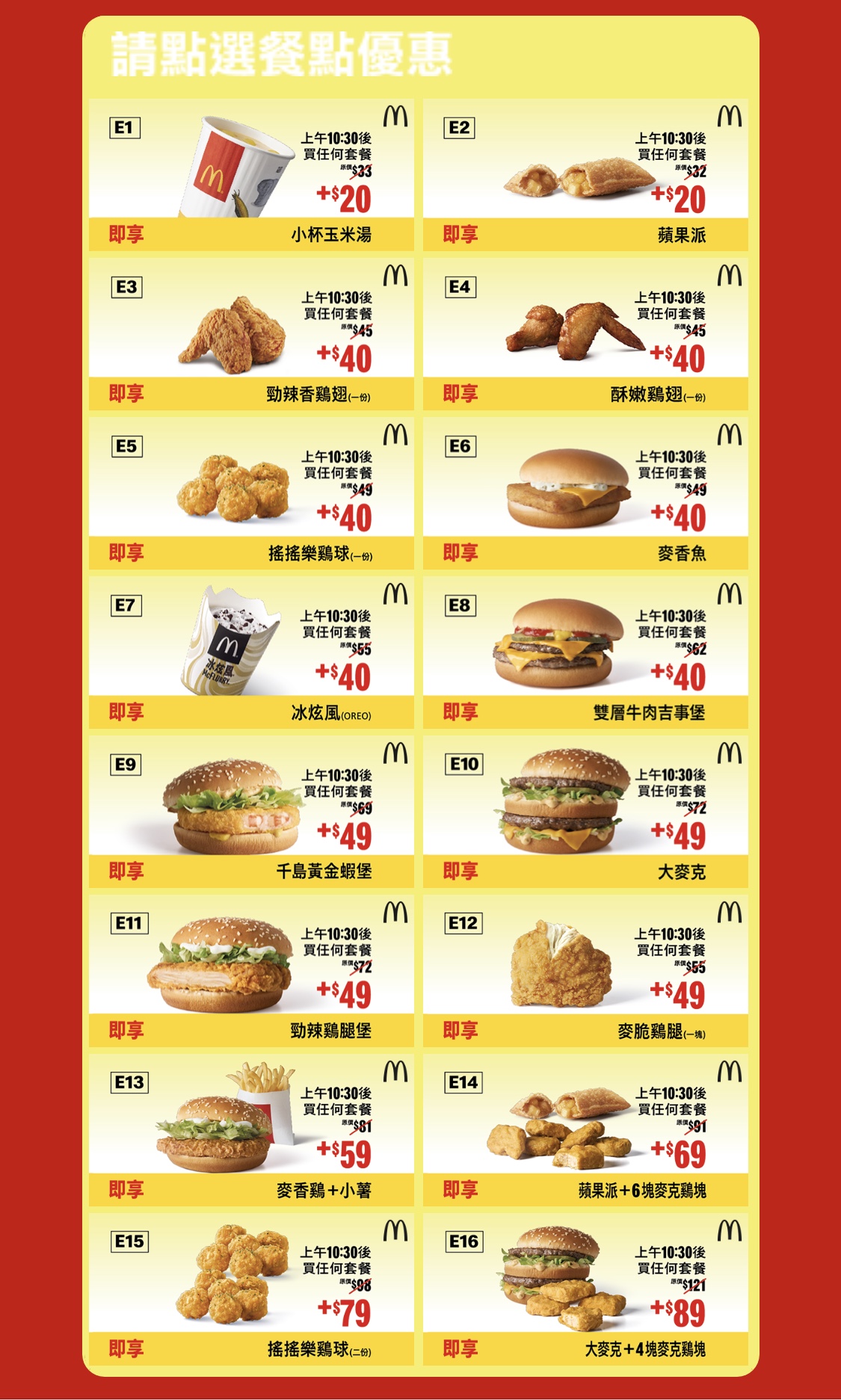841x1400 pixels.
Task: Select the E7 Oreo McFlurry offer
Action: [x=251, y=653]
